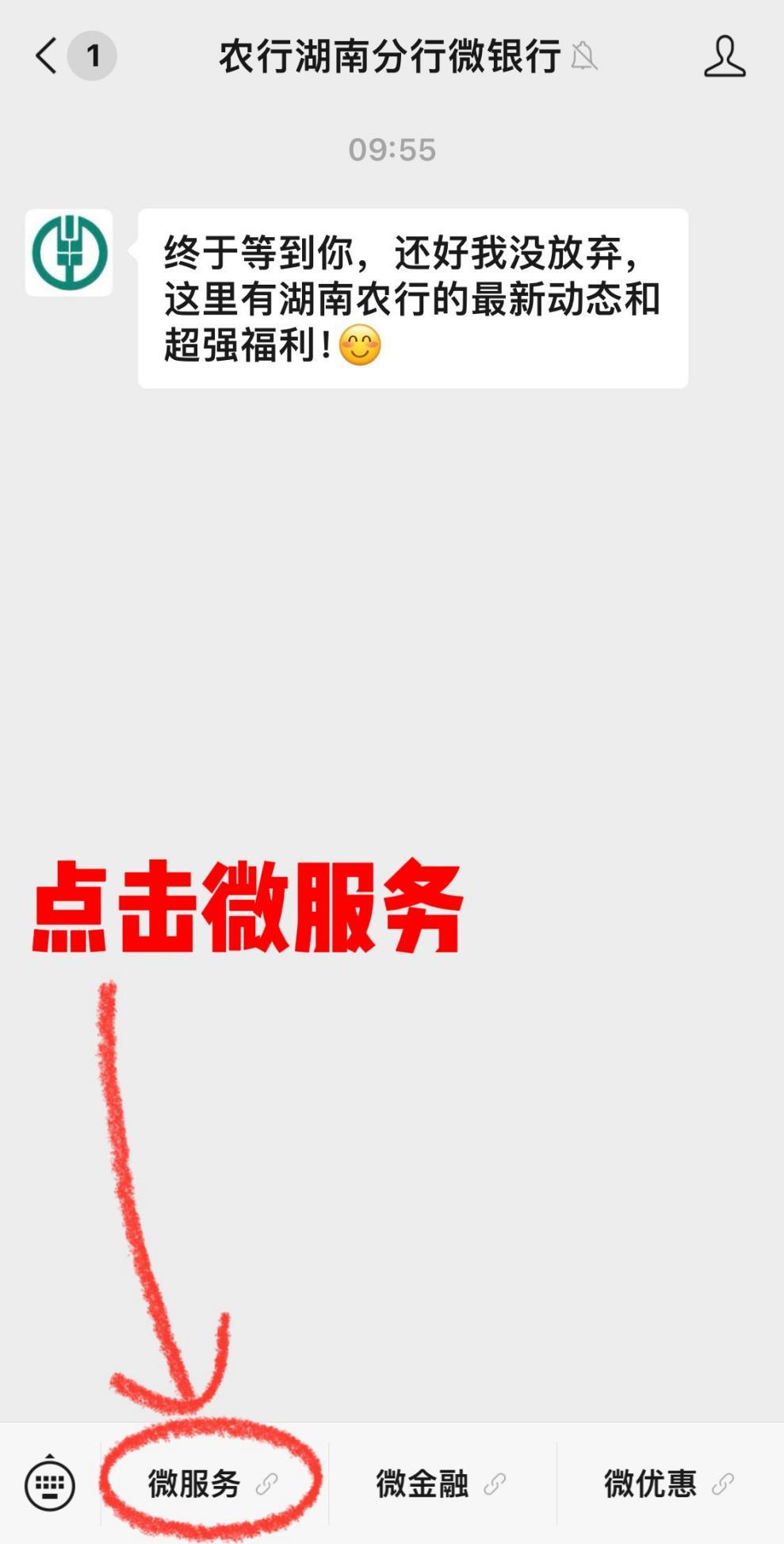Screen dimensions: 784x1544
Task: Open the account profile icon
Action: pos(725,56)
